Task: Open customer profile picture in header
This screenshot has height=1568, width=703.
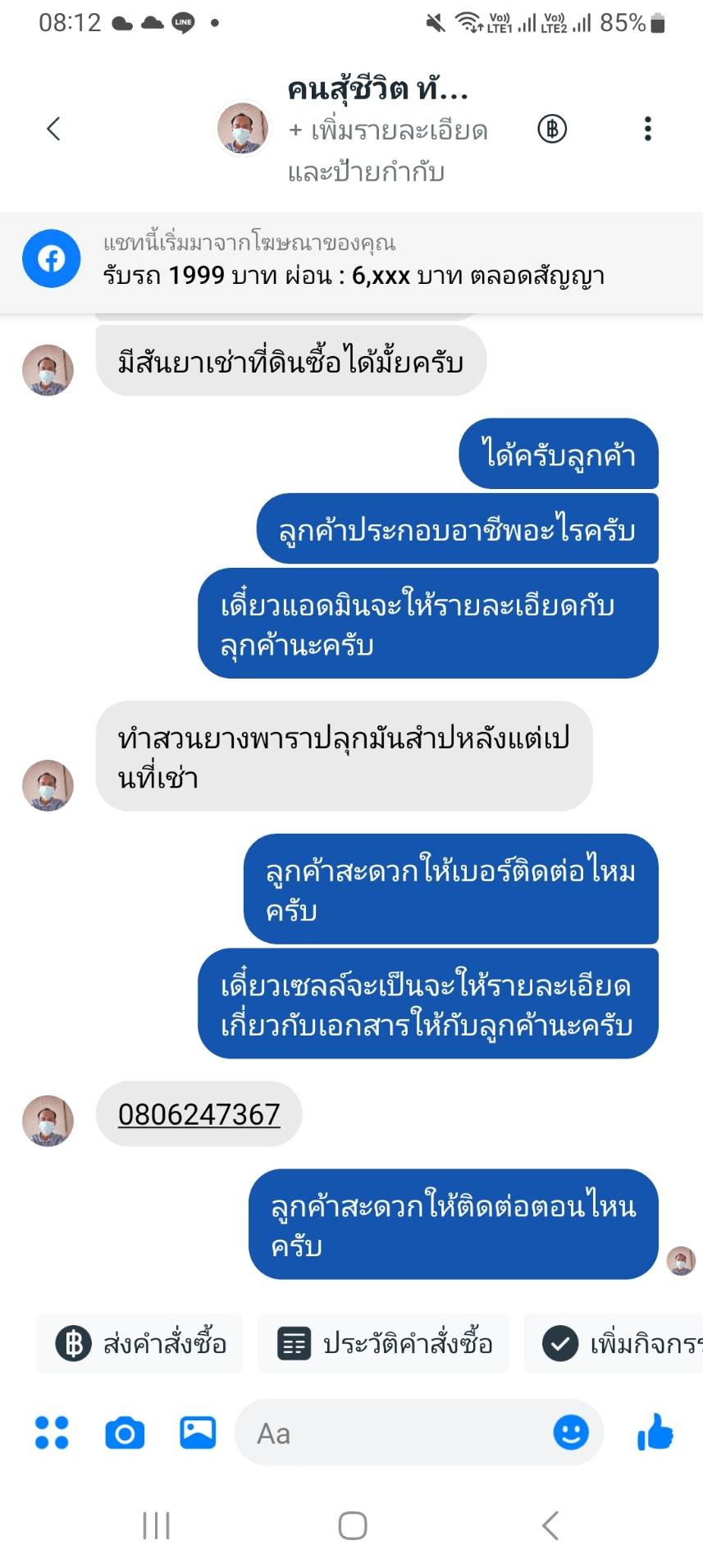Action: [x=243, y=129]
